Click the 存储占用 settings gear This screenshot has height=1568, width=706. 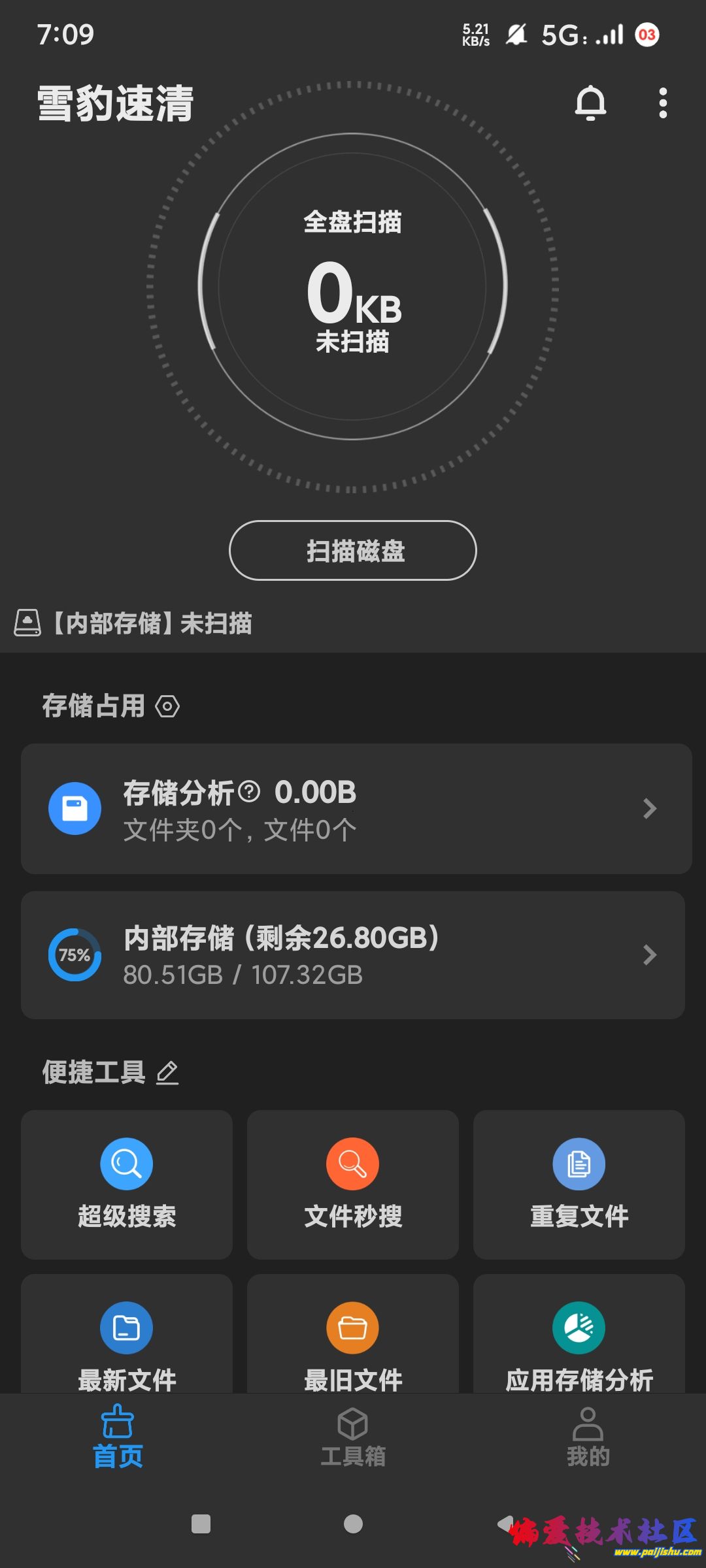pyautogui.click(x=167, y=706)
